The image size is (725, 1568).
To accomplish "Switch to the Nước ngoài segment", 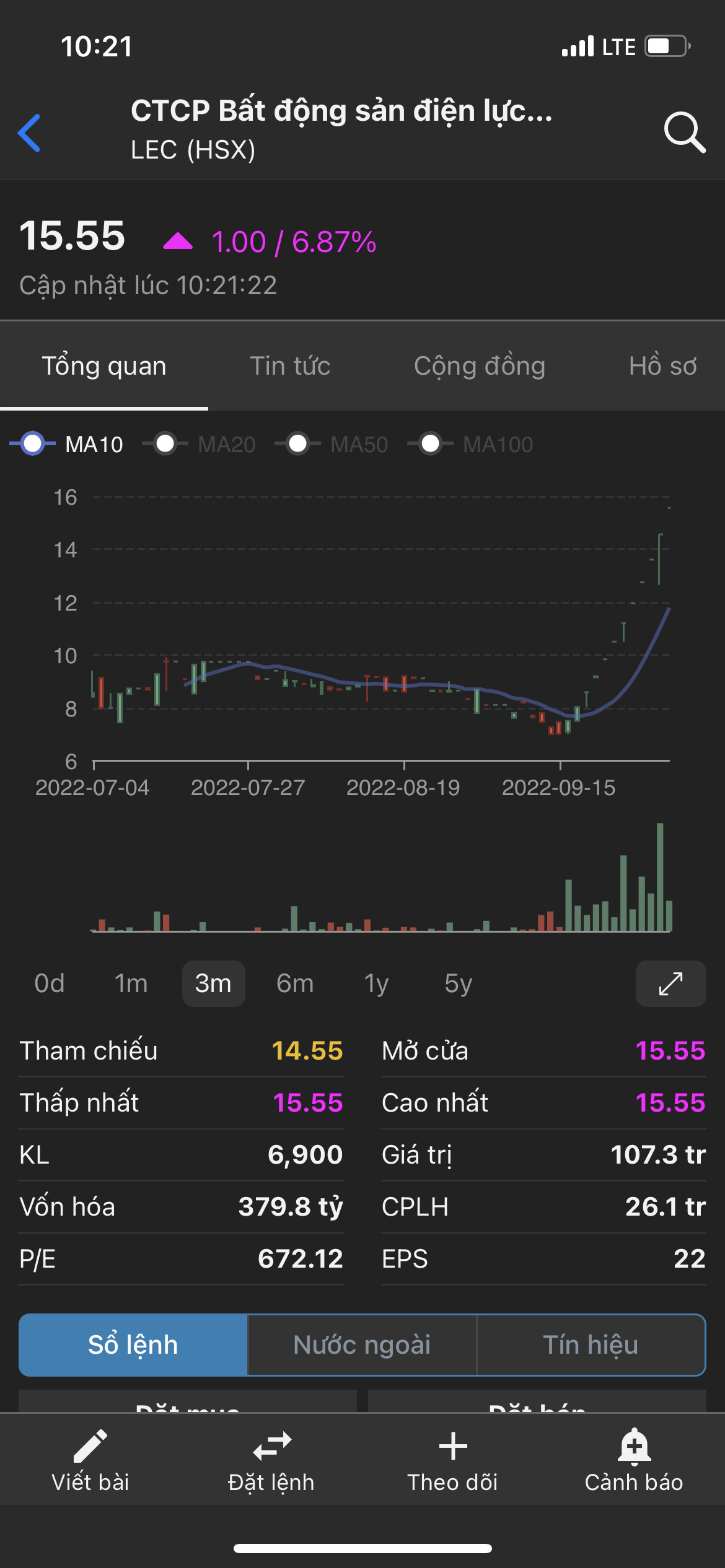I will tap(362, 1345).
